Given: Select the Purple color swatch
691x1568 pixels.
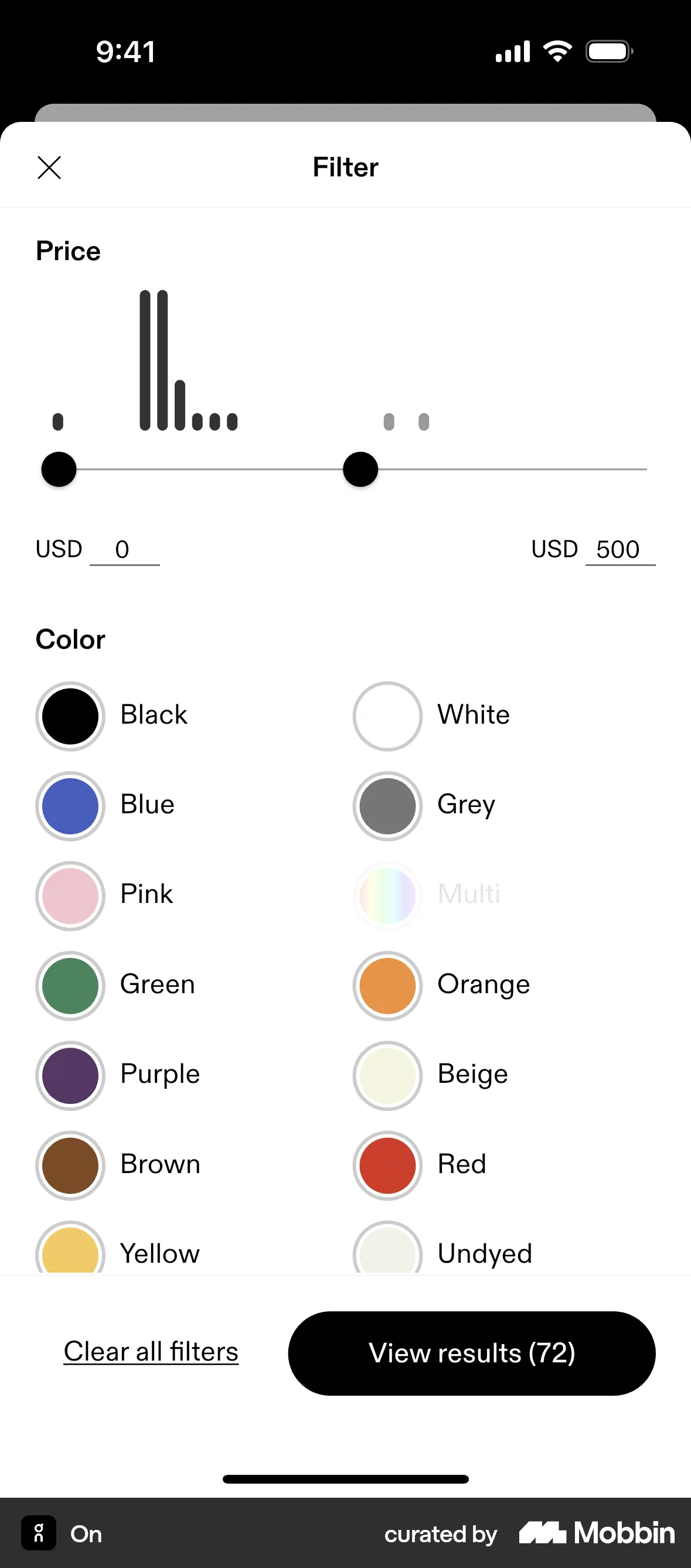Looking at the screenshot, I should [x=69, y=1075].
